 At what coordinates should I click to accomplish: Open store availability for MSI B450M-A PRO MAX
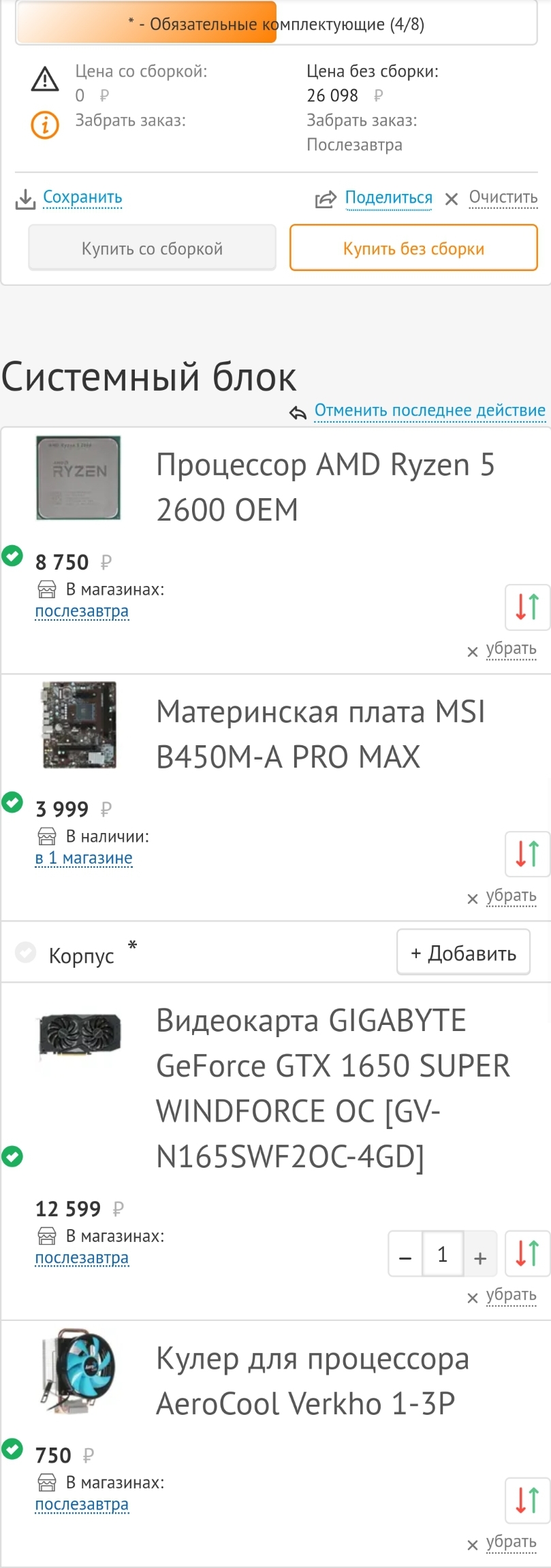[x=84, y=858]
